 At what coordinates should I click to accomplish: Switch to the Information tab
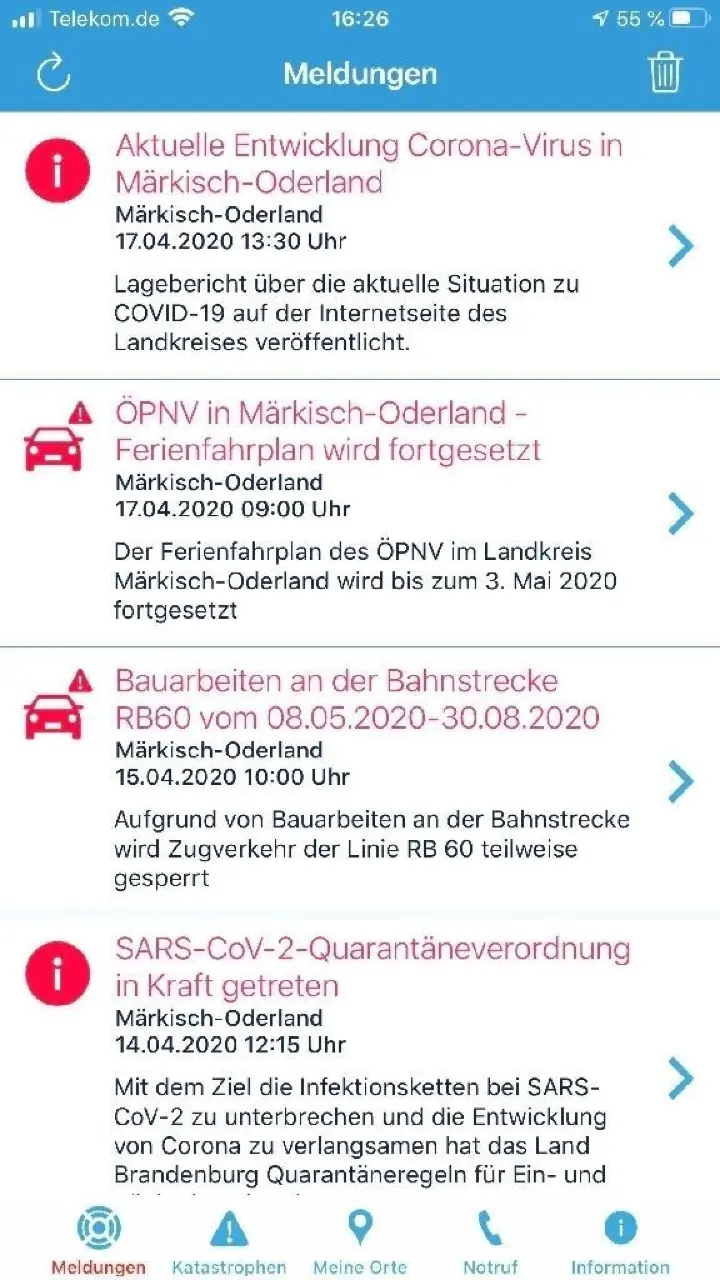click(x=621, y=1240)
